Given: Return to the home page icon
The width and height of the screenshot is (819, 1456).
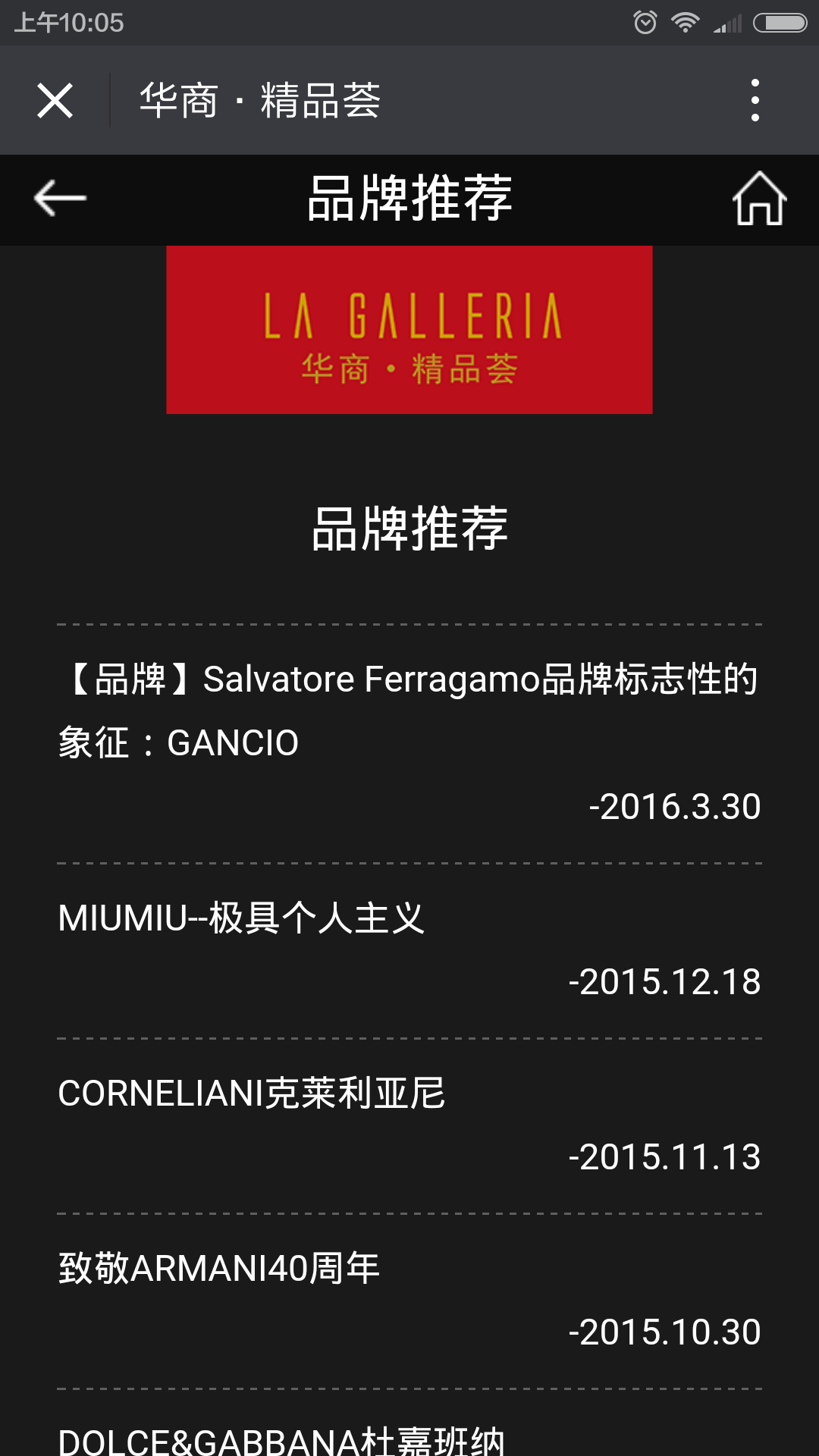Looking at the screenshot, I should click(x=759, y=199).
